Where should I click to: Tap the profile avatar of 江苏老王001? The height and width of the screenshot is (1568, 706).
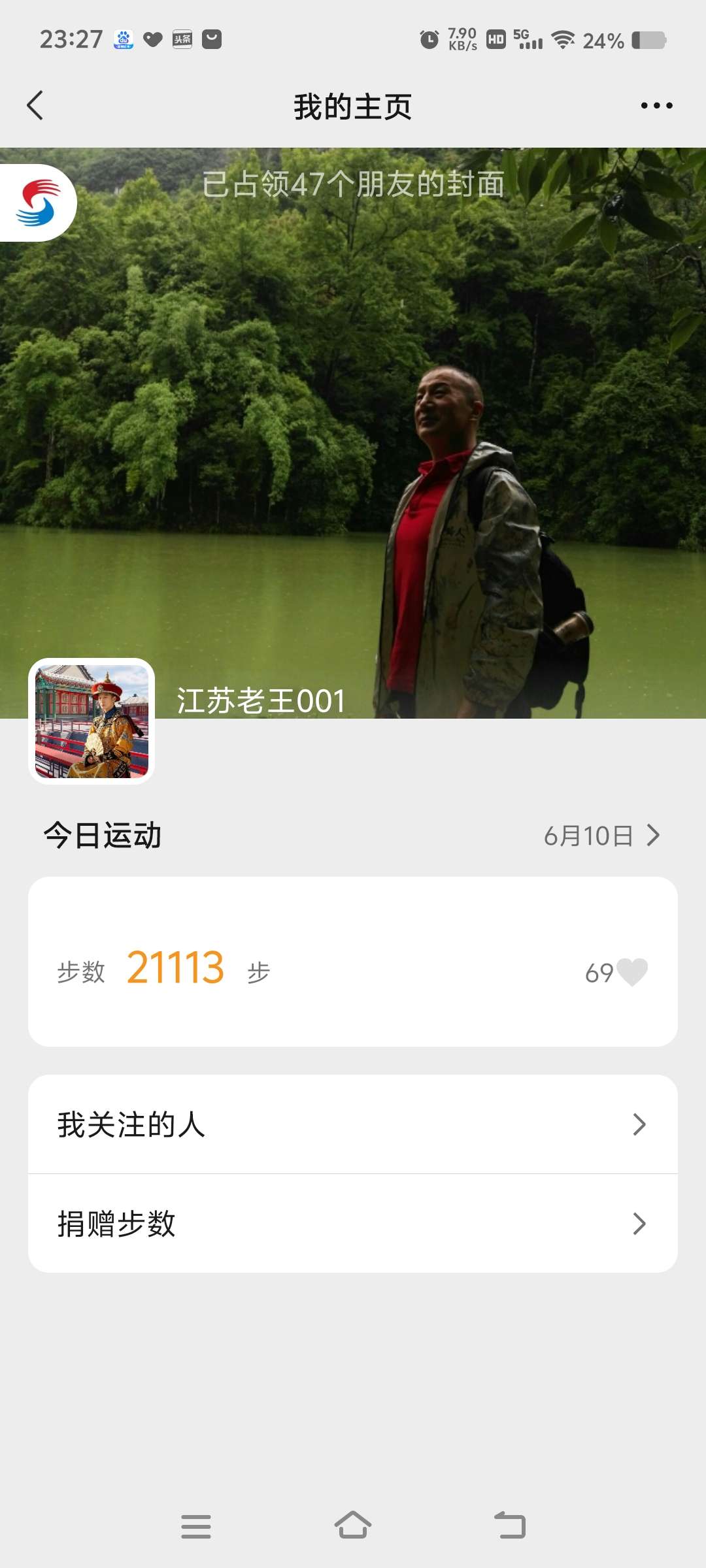click(92, 721)
